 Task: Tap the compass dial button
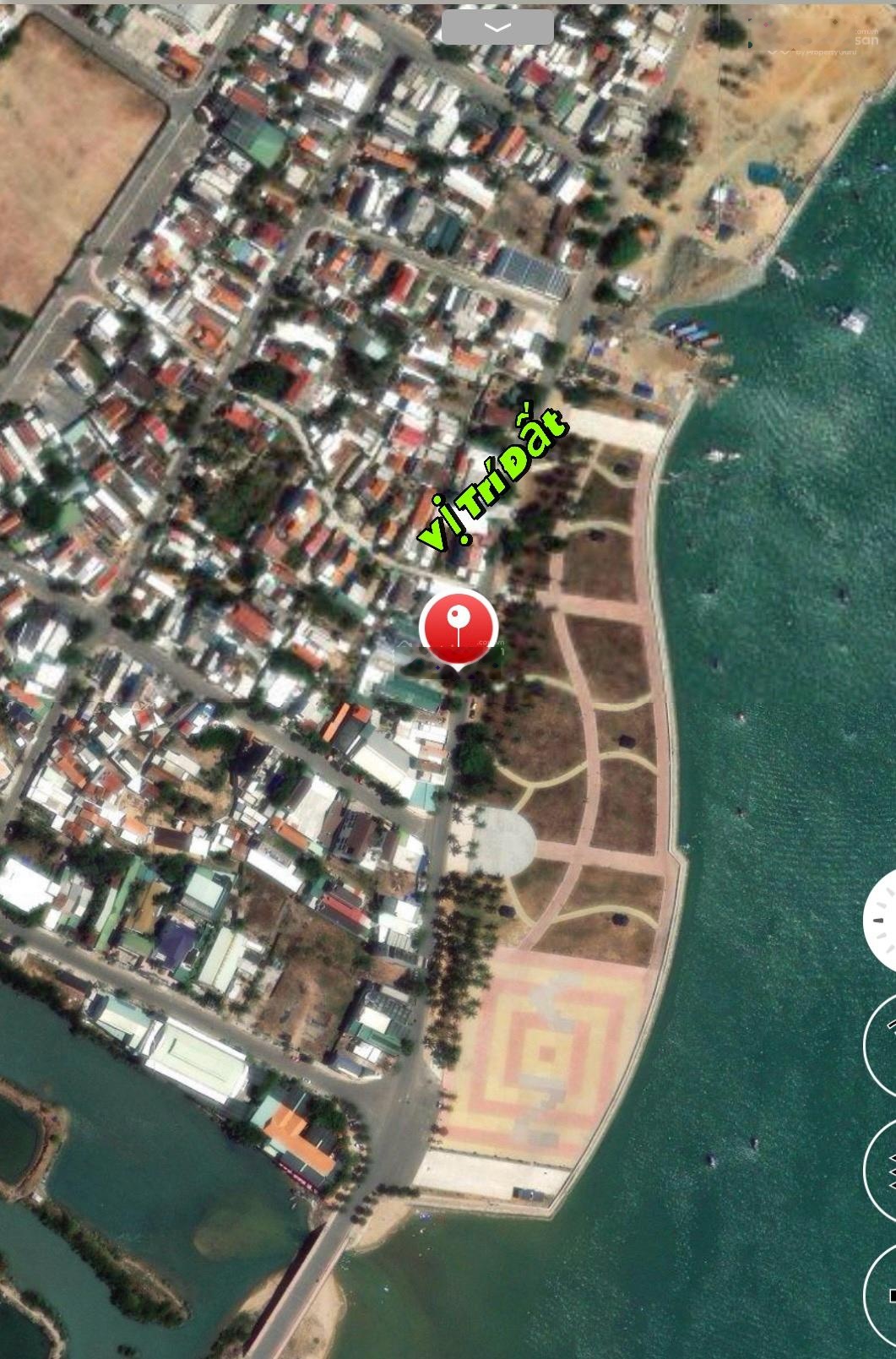tap(882, 920)
